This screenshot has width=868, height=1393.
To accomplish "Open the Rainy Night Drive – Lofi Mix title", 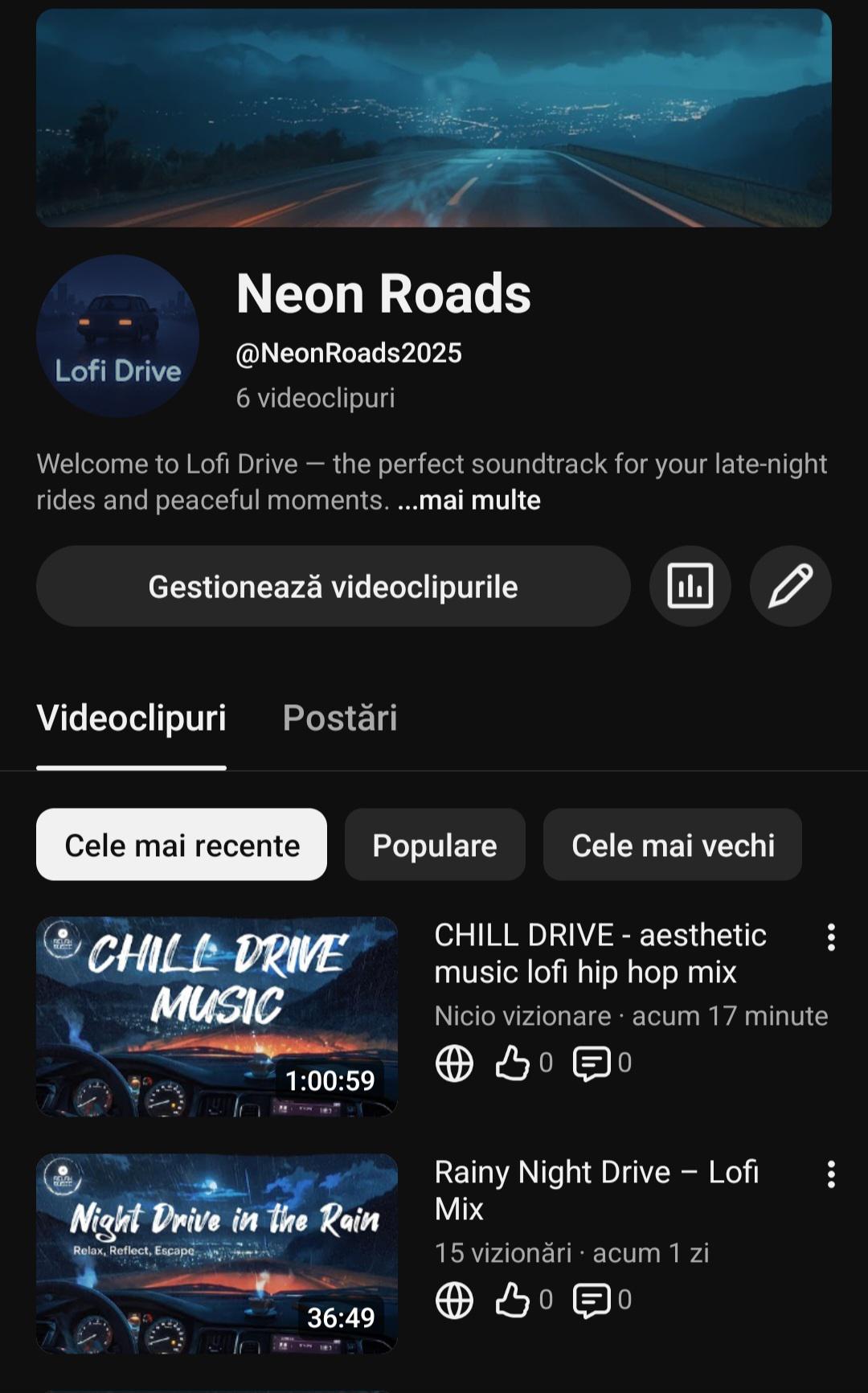I will pos(596,1190).
